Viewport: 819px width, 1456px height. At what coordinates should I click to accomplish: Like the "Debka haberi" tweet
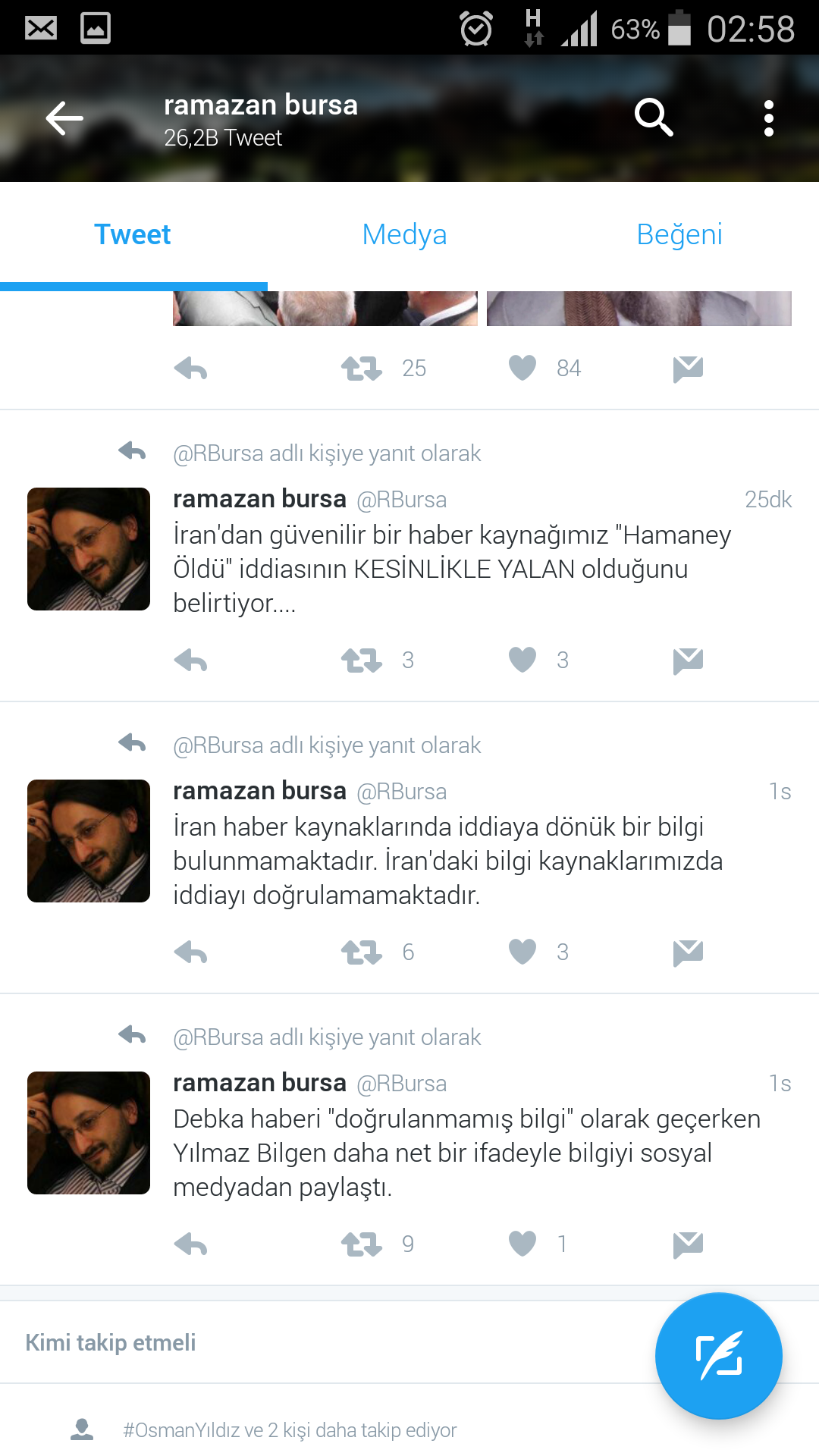click(522, 1244)
